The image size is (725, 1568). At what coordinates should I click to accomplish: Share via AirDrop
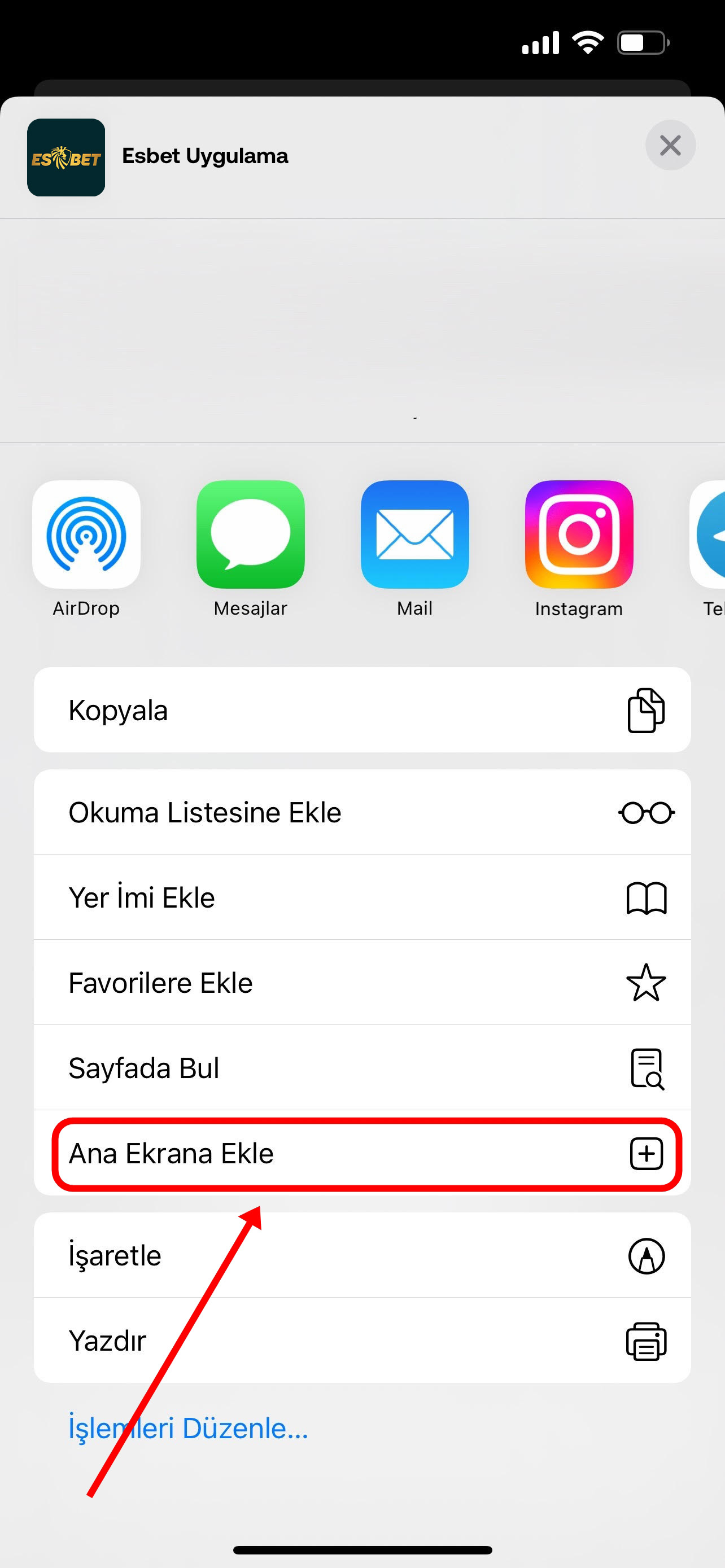pos(86,535)
